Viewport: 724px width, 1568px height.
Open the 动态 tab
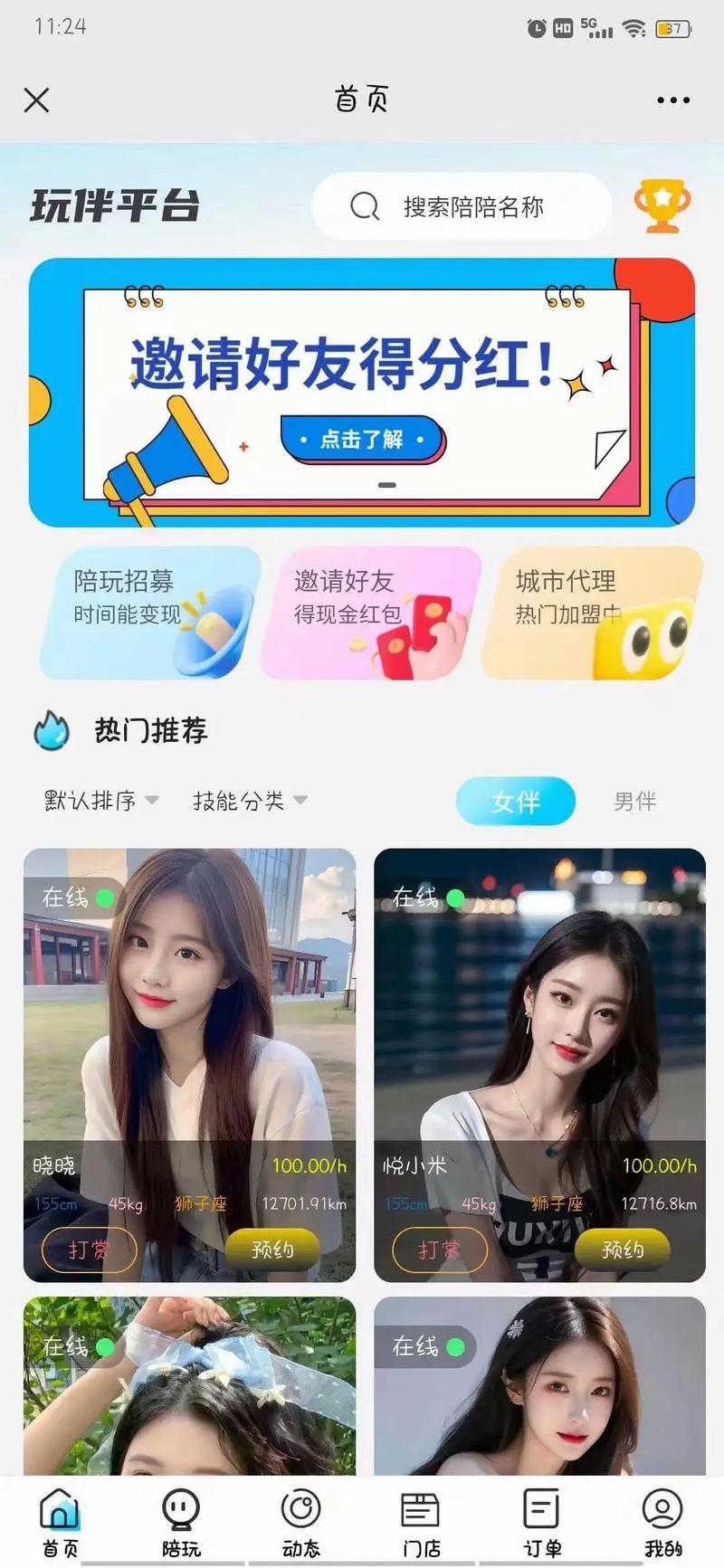tap(300, 1523)
